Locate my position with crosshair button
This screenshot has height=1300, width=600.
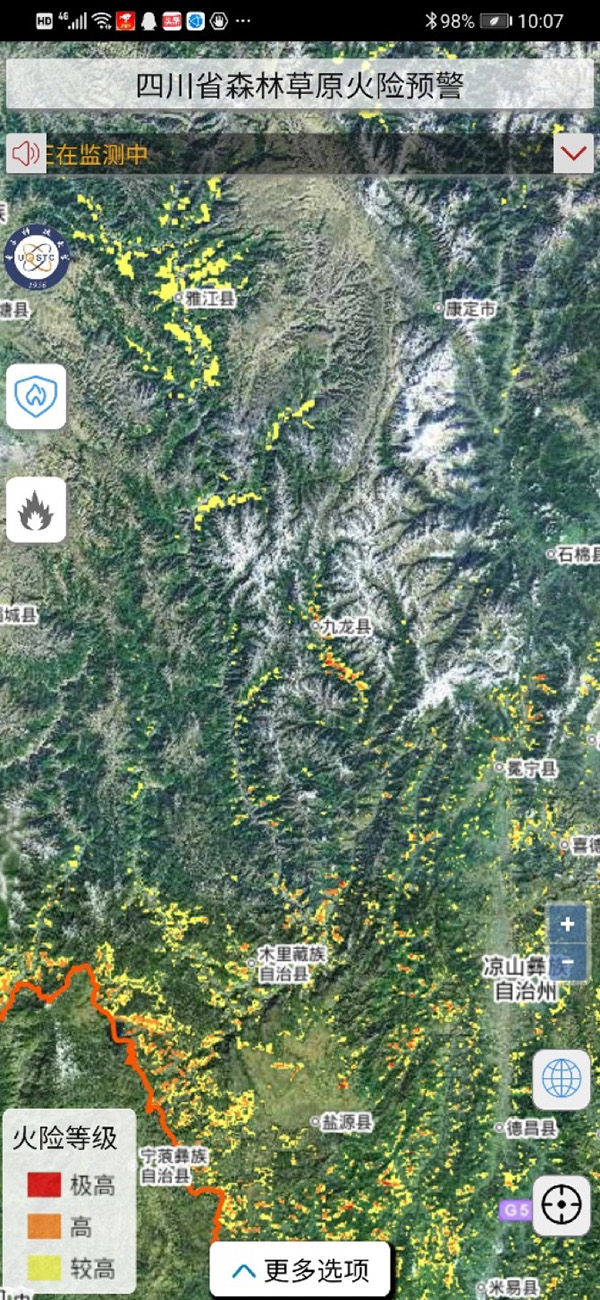pyautogui.click(x=561, y=1204)
